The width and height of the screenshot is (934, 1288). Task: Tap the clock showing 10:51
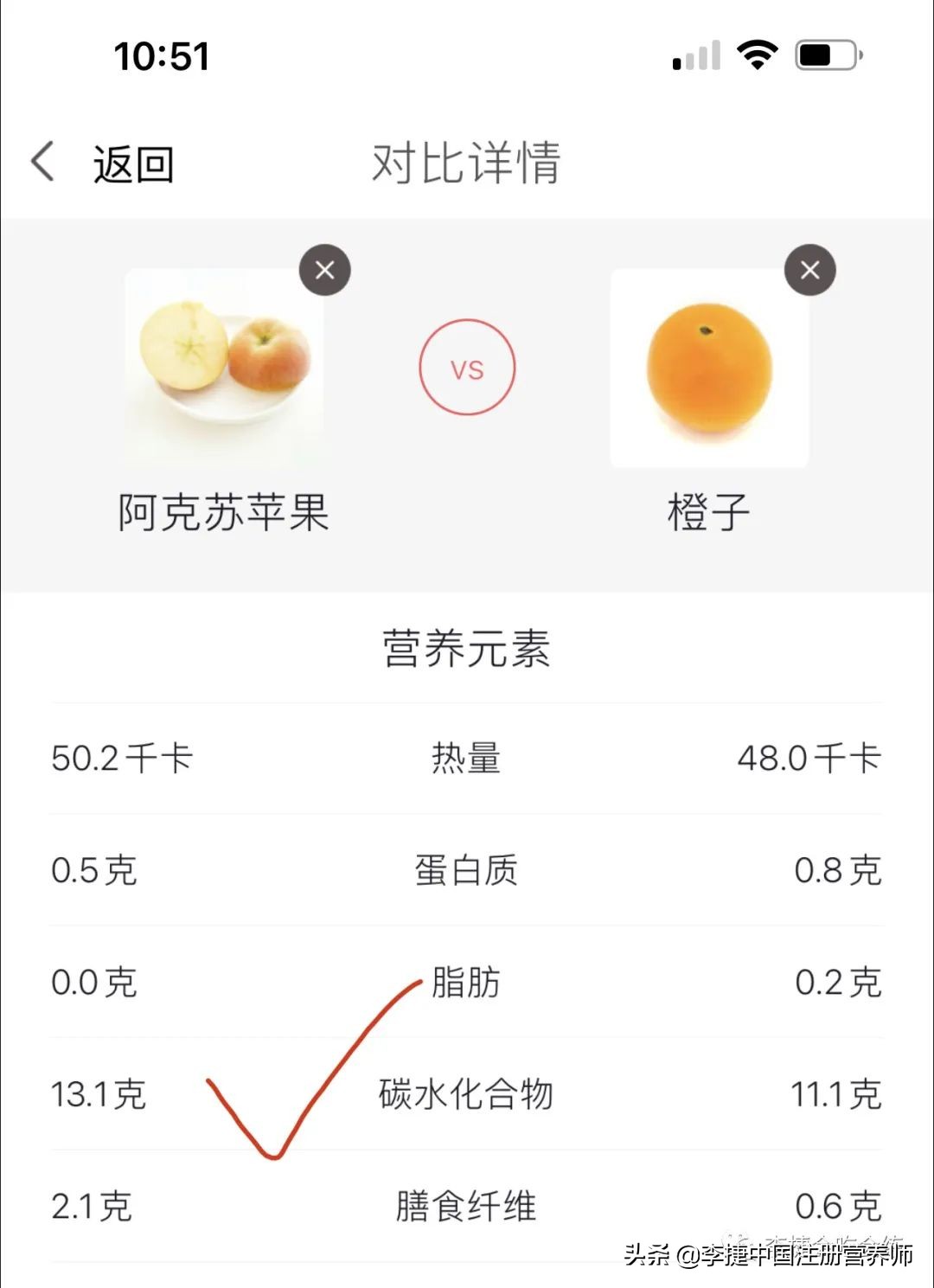(x=161, y=55)
